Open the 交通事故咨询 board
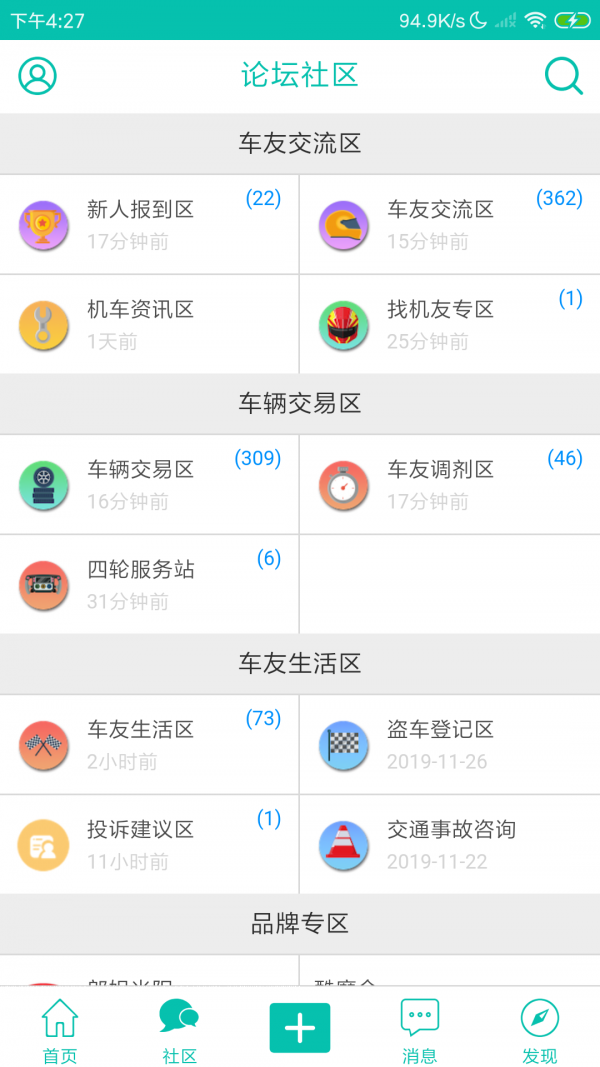 click(x=449, y=844)
